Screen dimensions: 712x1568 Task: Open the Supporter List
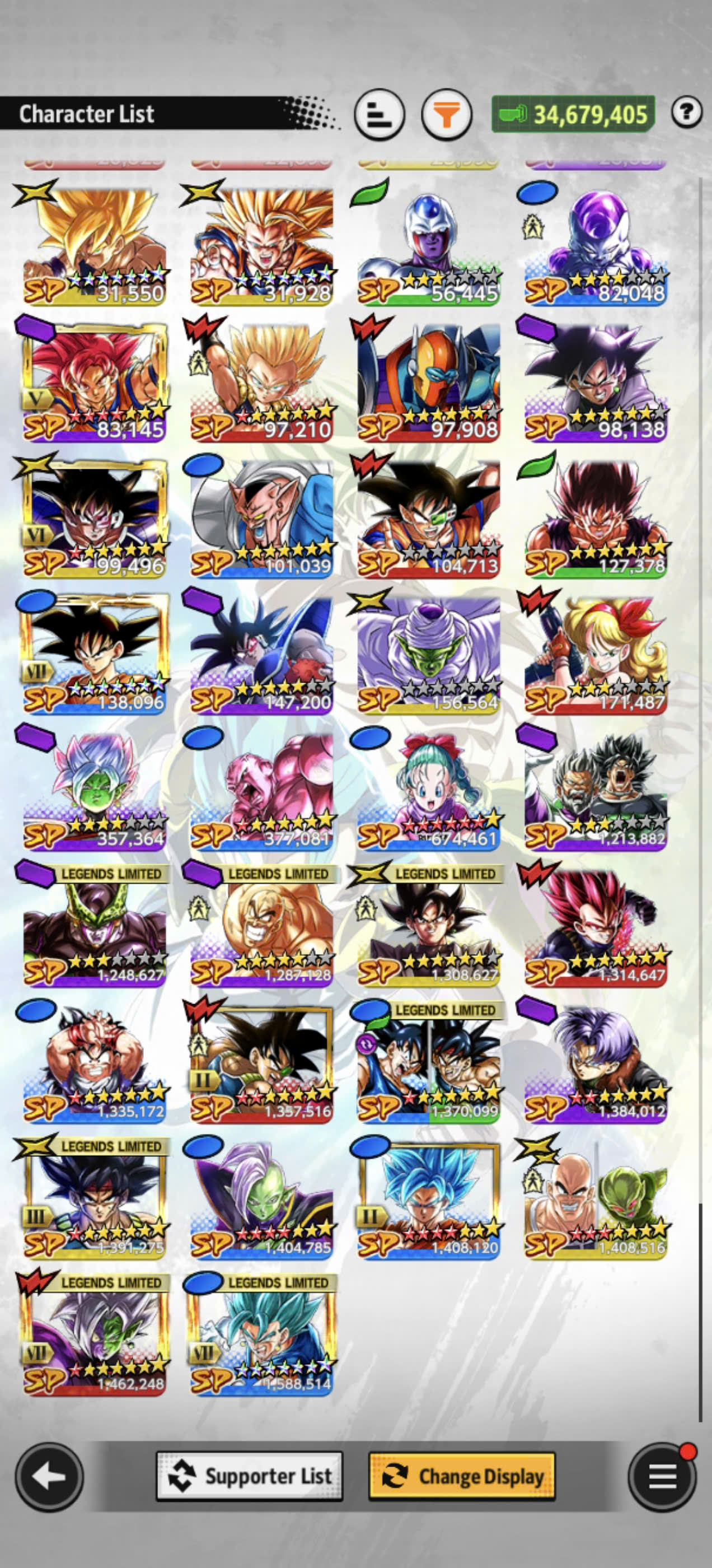250,1476
